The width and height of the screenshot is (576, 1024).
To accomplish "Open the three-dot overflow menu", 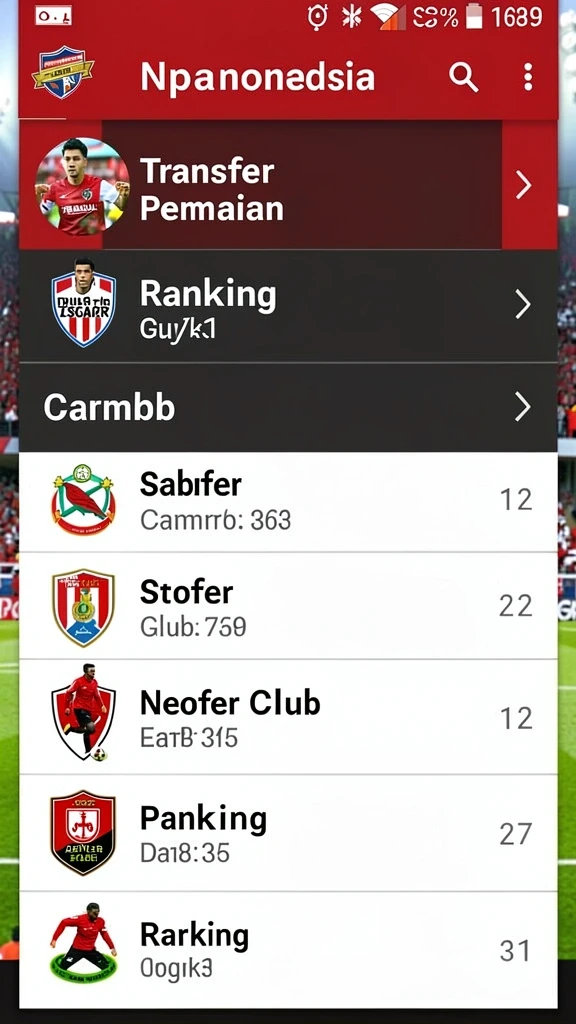I will [528, 78].
